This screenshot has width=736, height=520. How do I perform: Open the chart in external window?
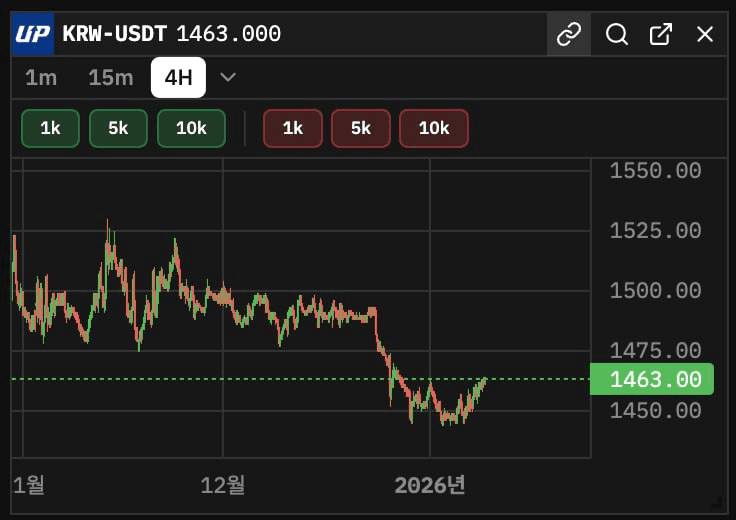coord(661,34)
